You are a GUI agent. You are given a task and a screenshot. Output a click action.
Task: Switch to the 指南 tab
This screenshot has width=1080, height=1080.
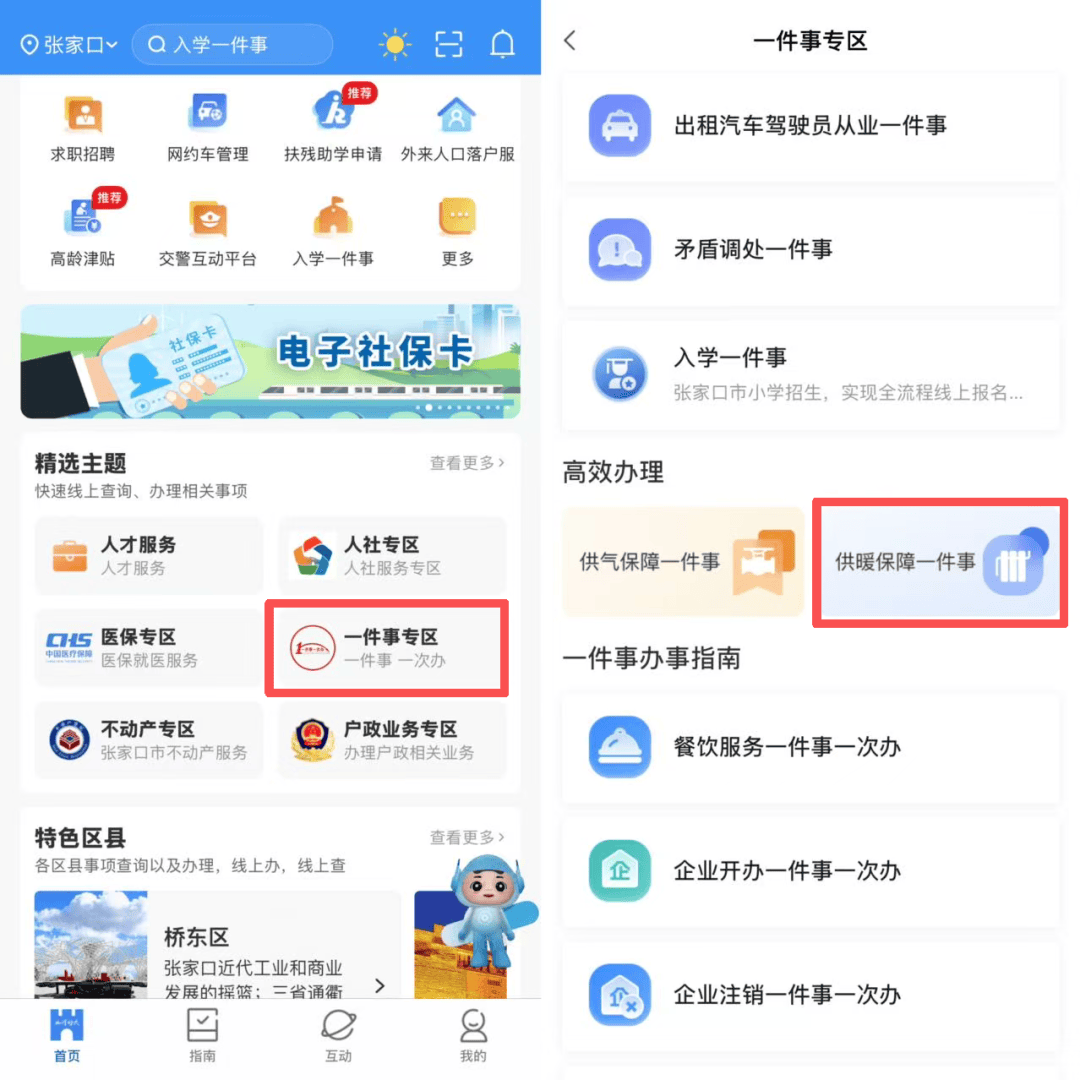[x=202, y=1036]
